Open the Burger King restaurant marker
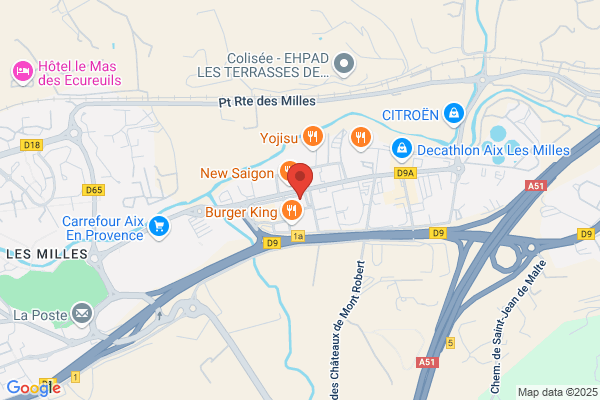 [x=292, y=211]
